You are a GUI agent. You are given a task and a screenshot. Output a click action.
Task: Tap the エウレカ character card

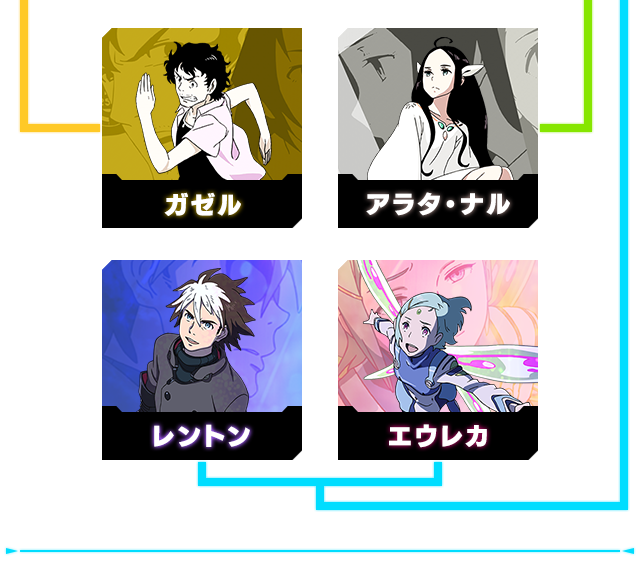[438, 360]
